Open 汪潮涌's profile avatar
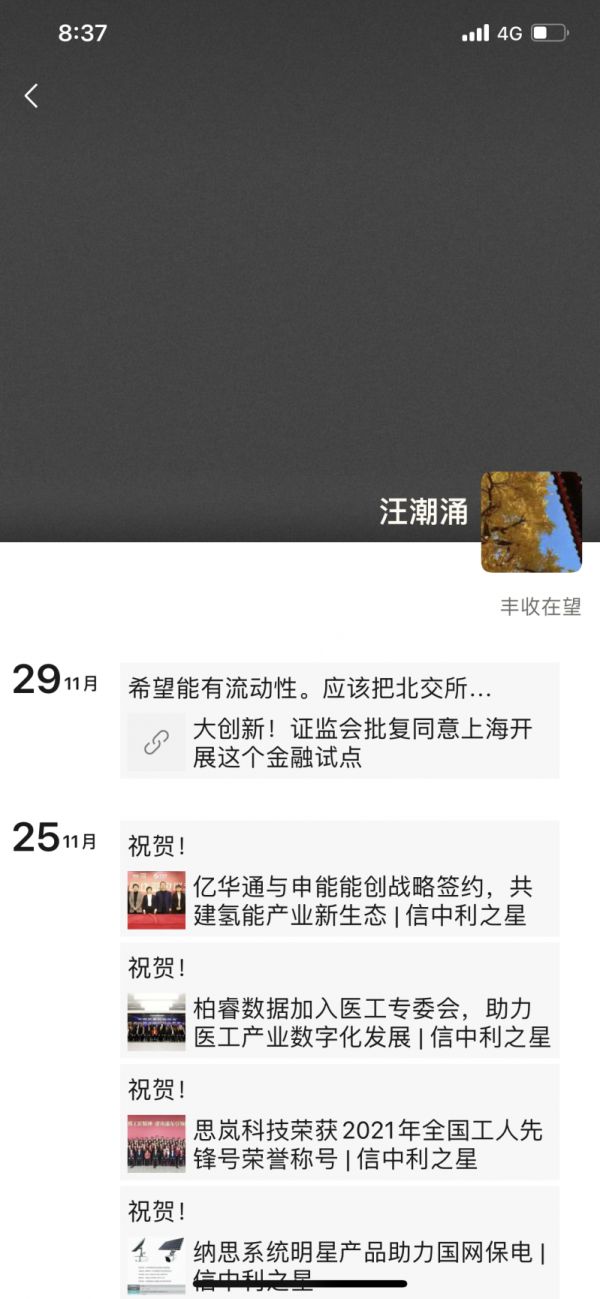 pyautogui.click(x=531, y=522)
